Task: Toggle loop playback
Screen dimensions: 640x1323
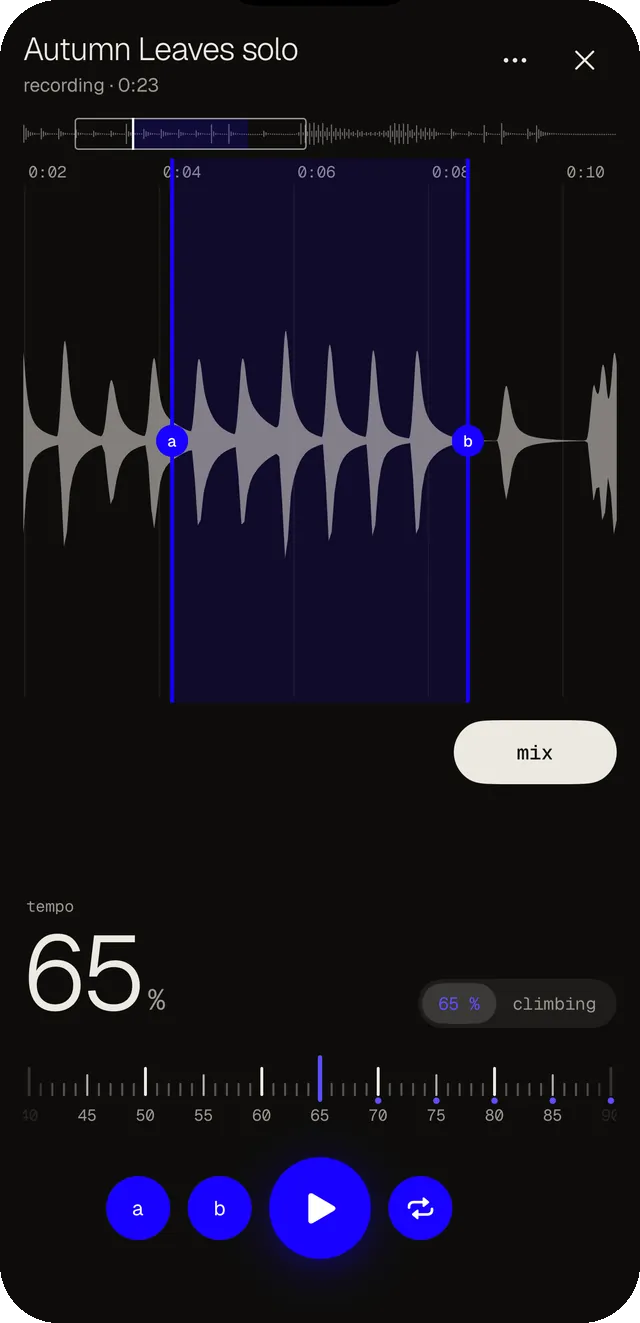Action: (420, 1208)
